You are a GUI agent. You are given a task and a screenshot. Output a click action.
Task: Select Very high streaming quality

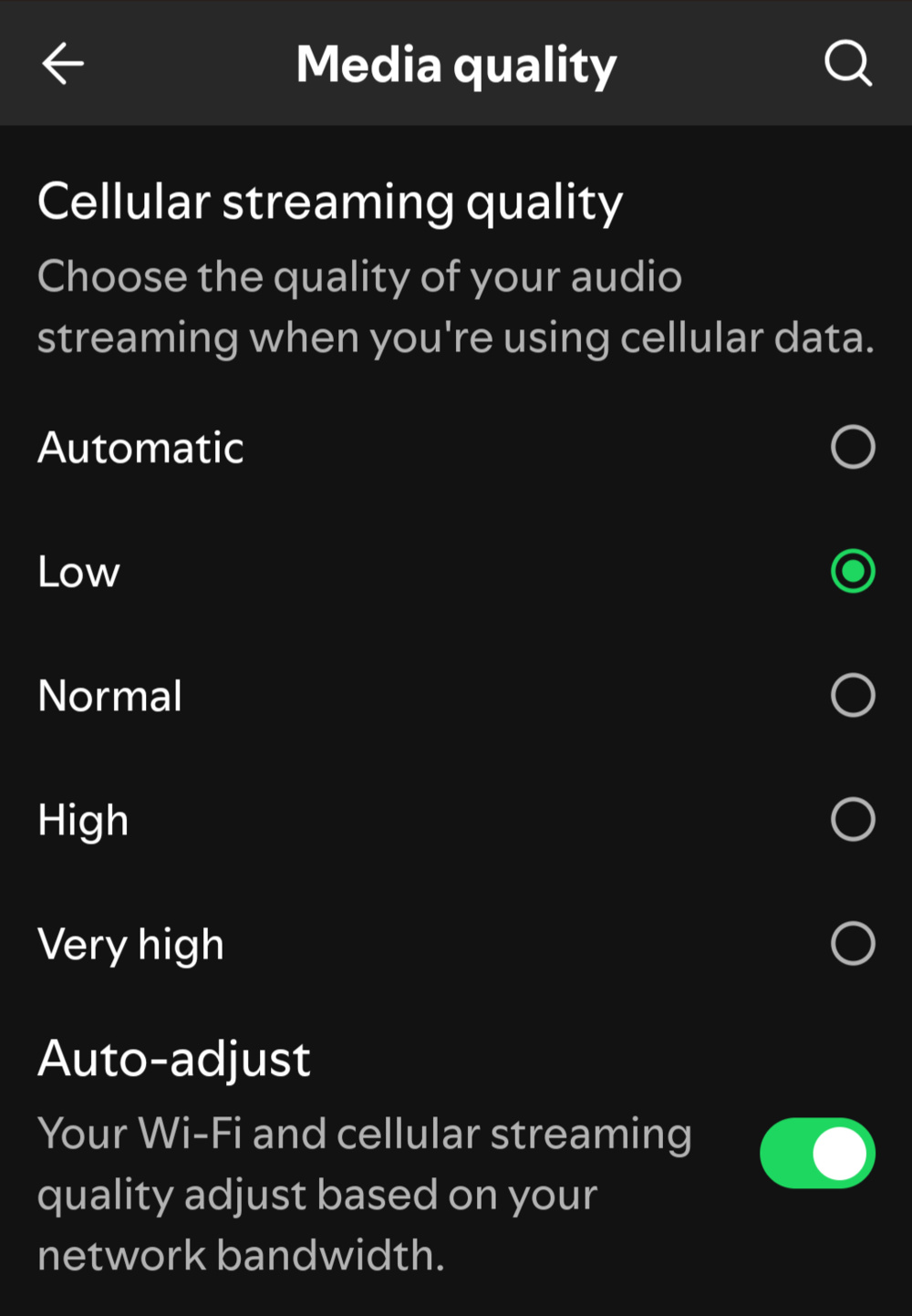point(852,944)
